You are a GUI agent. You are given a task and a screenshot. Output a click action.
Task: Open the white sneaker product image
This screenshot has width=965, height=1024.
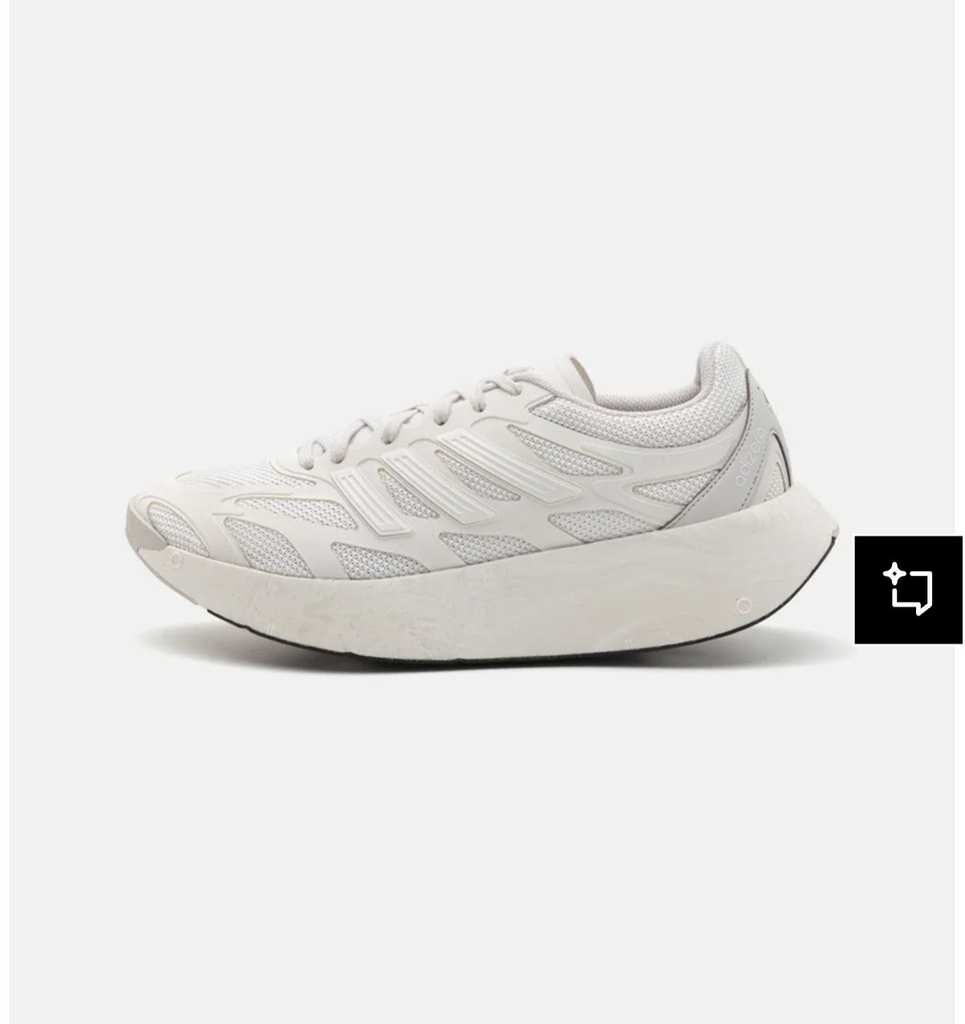point(482,505)
